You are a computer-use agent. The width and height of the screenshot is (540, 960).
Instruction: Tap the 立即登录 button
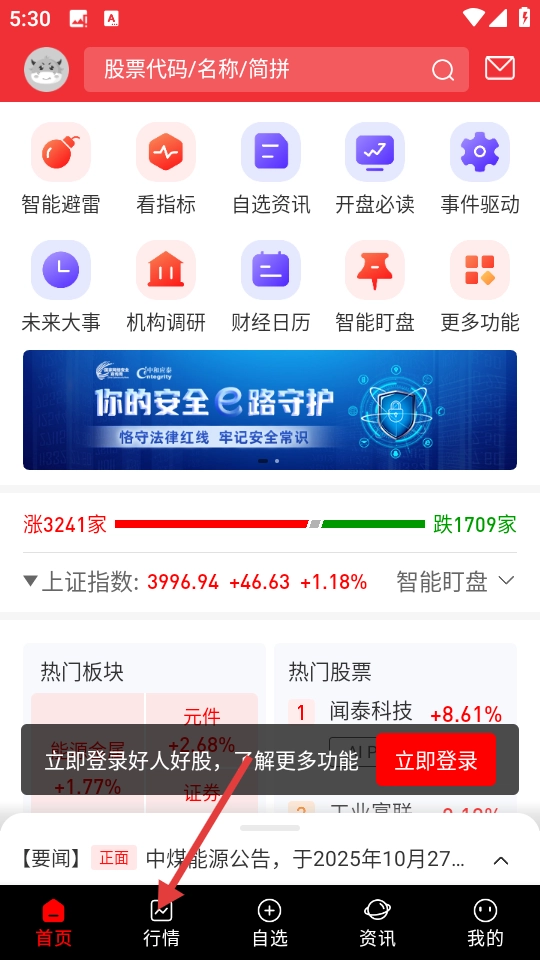click(x=436, y=760)
